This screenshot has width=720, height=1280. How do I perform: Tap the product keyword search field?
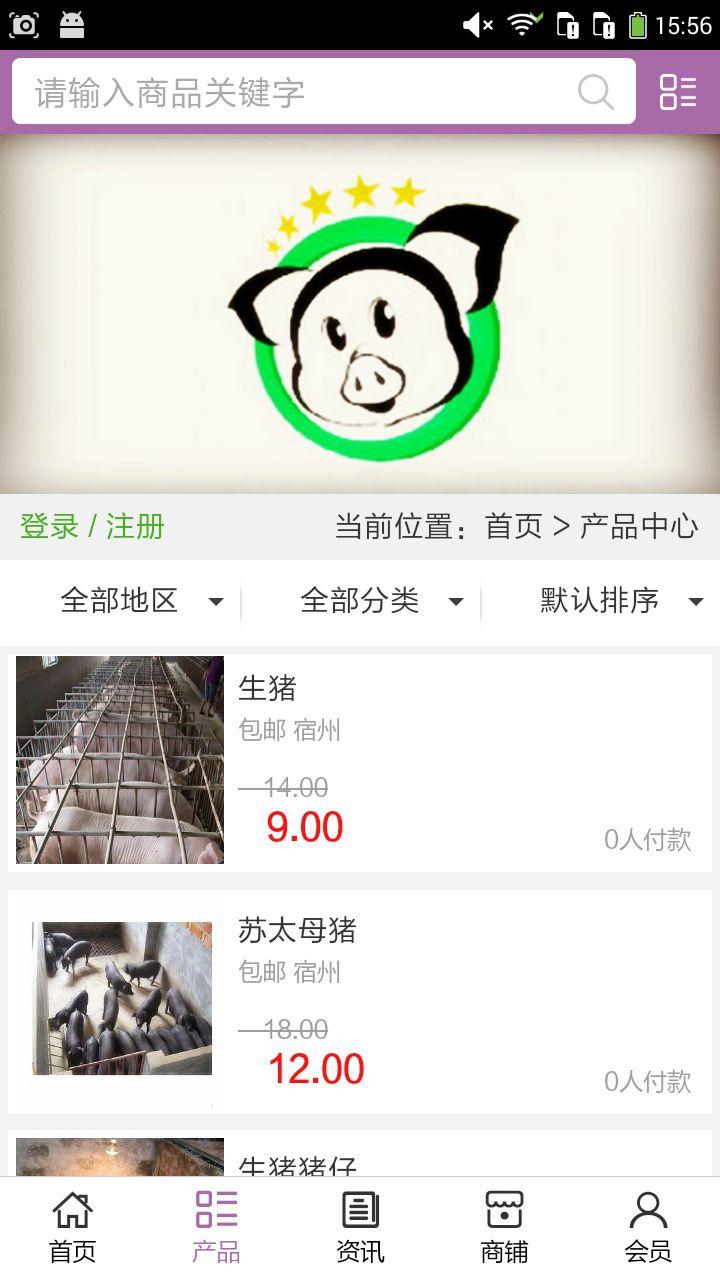pos(300,92)
